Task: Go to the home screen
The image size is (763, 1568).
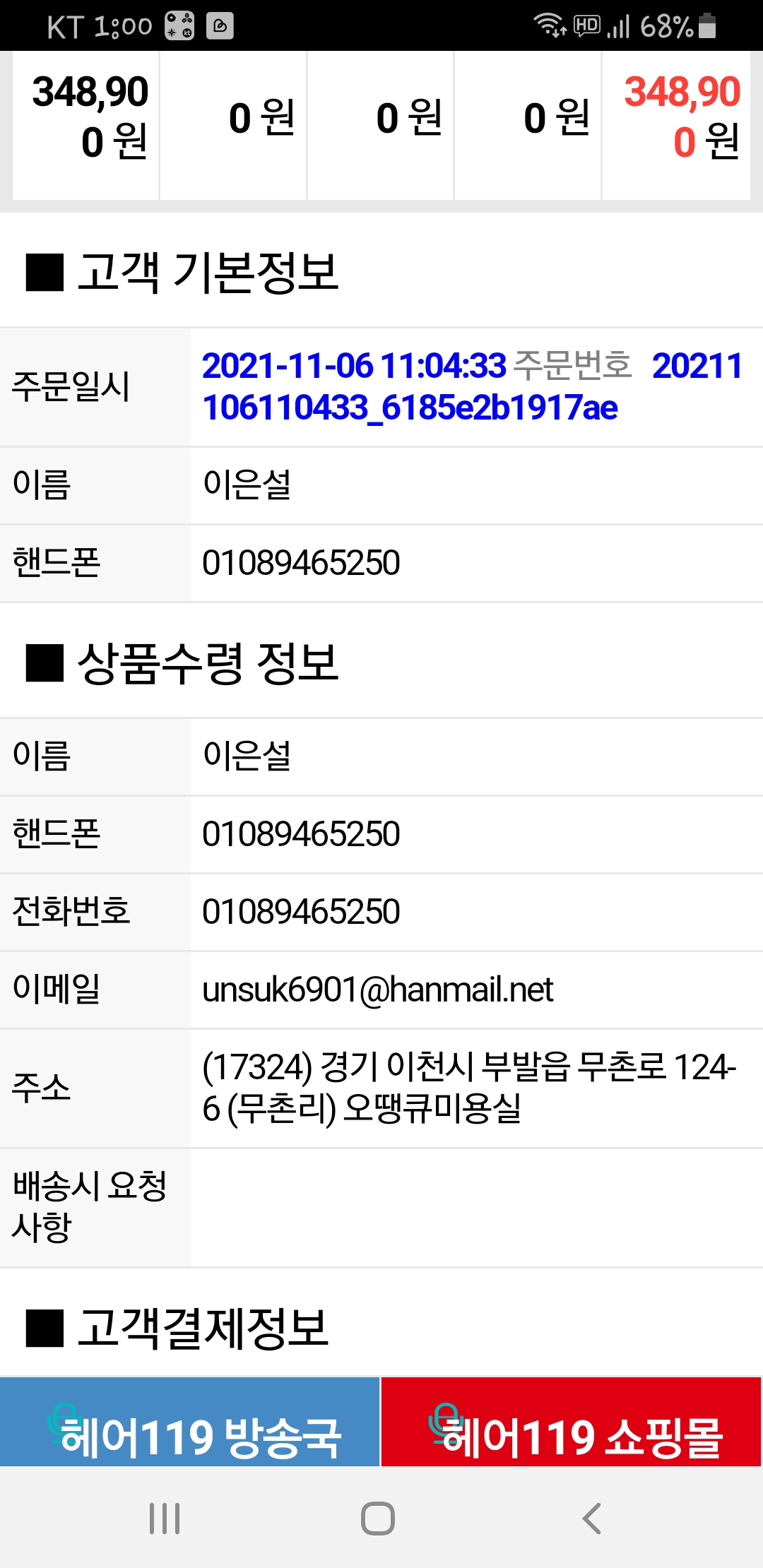Action: pyautogui.click(x=378, y=1518)
